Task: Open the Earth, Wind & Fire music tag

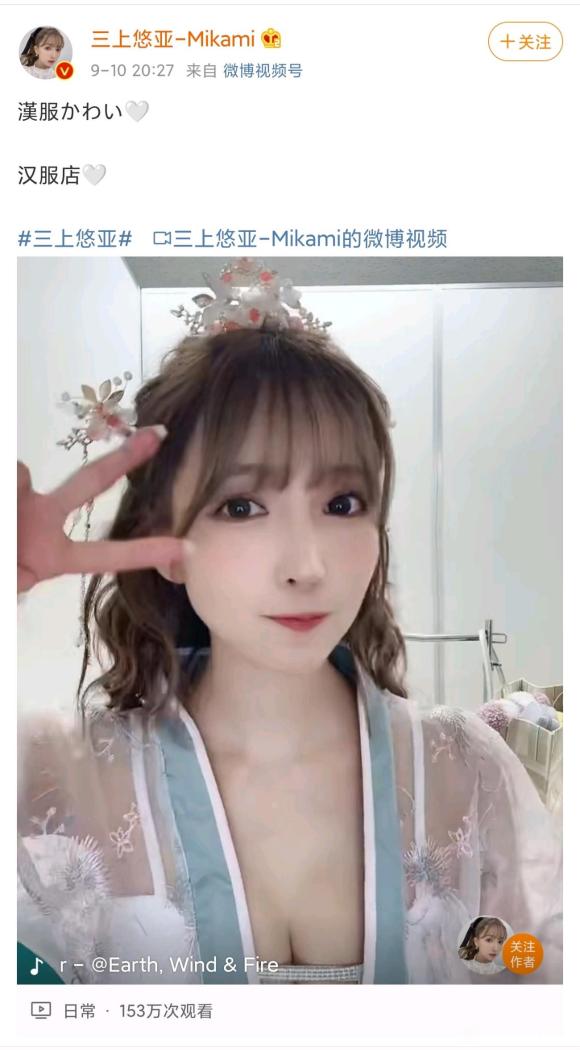Action: coord(155,965)
